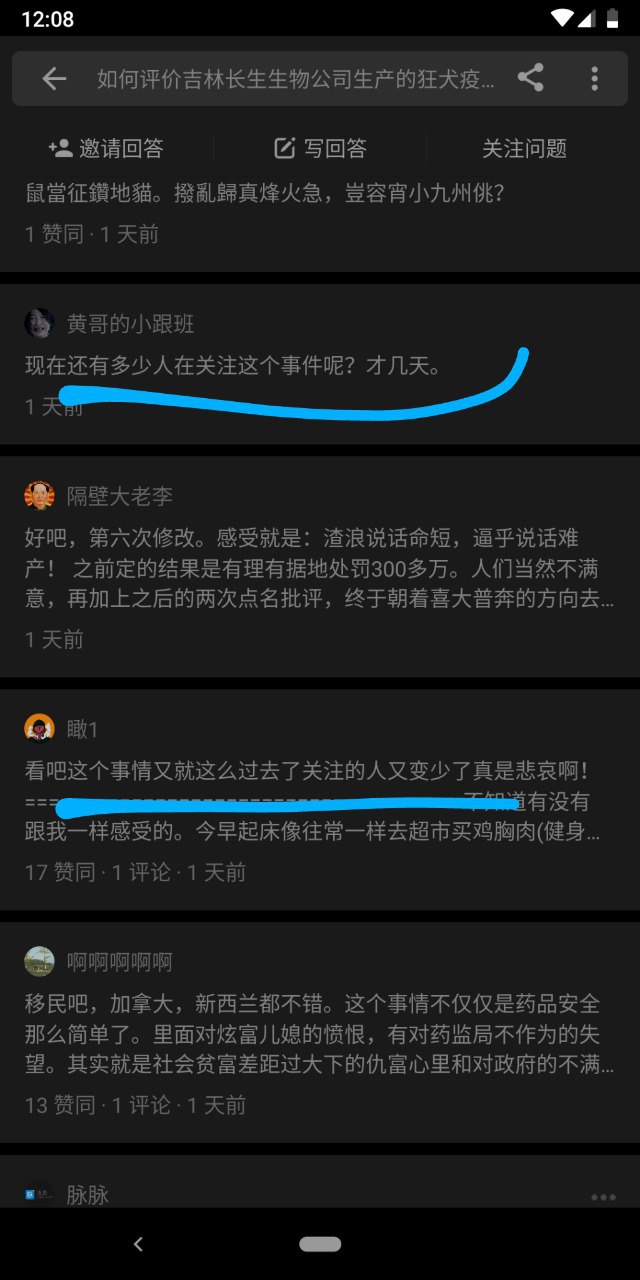Viewport: 640px width, 1280px height.
Task: Tap 邀请回答 to invite answers
Action: point(106,149)
